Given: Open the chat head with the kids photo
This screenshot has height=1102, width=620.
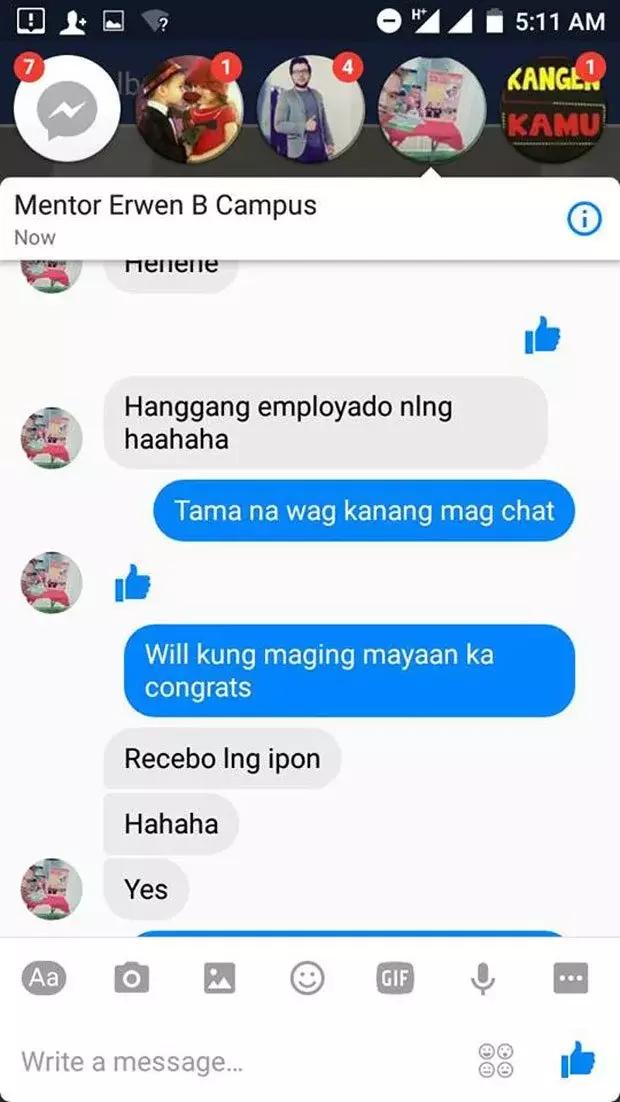Looking at the screenshot, I should (189, 110).
